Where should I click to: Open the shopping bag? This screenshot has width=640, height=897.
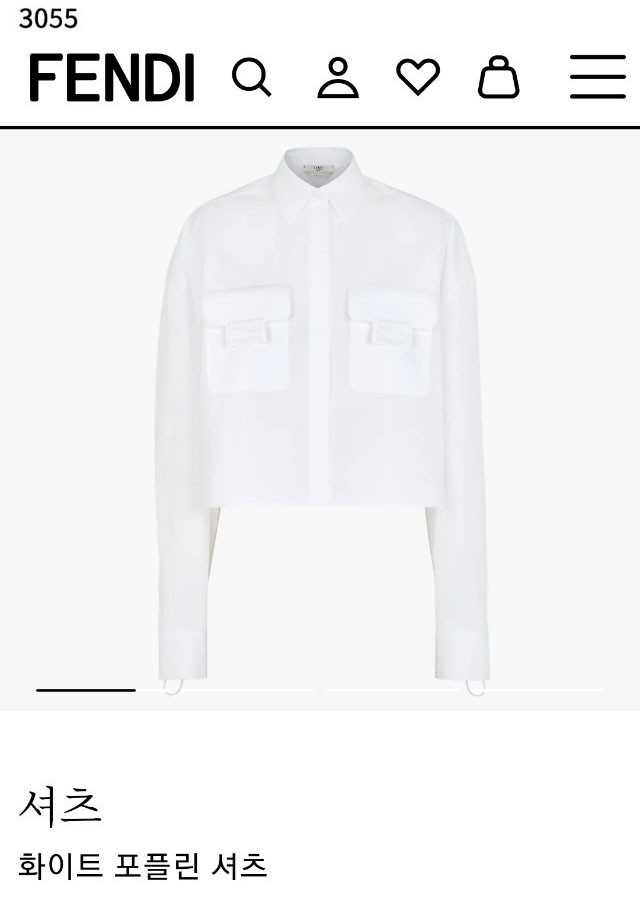tap(498, 77)
